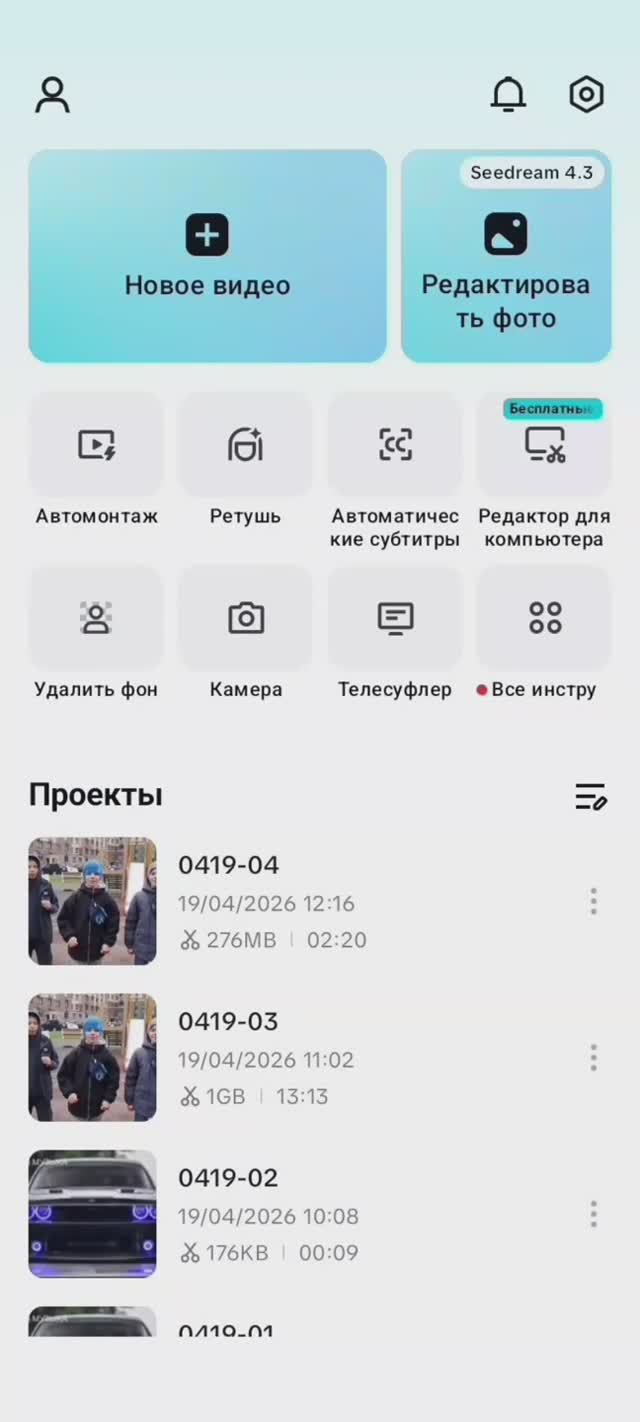Open the Камера tool

[245, 619]
